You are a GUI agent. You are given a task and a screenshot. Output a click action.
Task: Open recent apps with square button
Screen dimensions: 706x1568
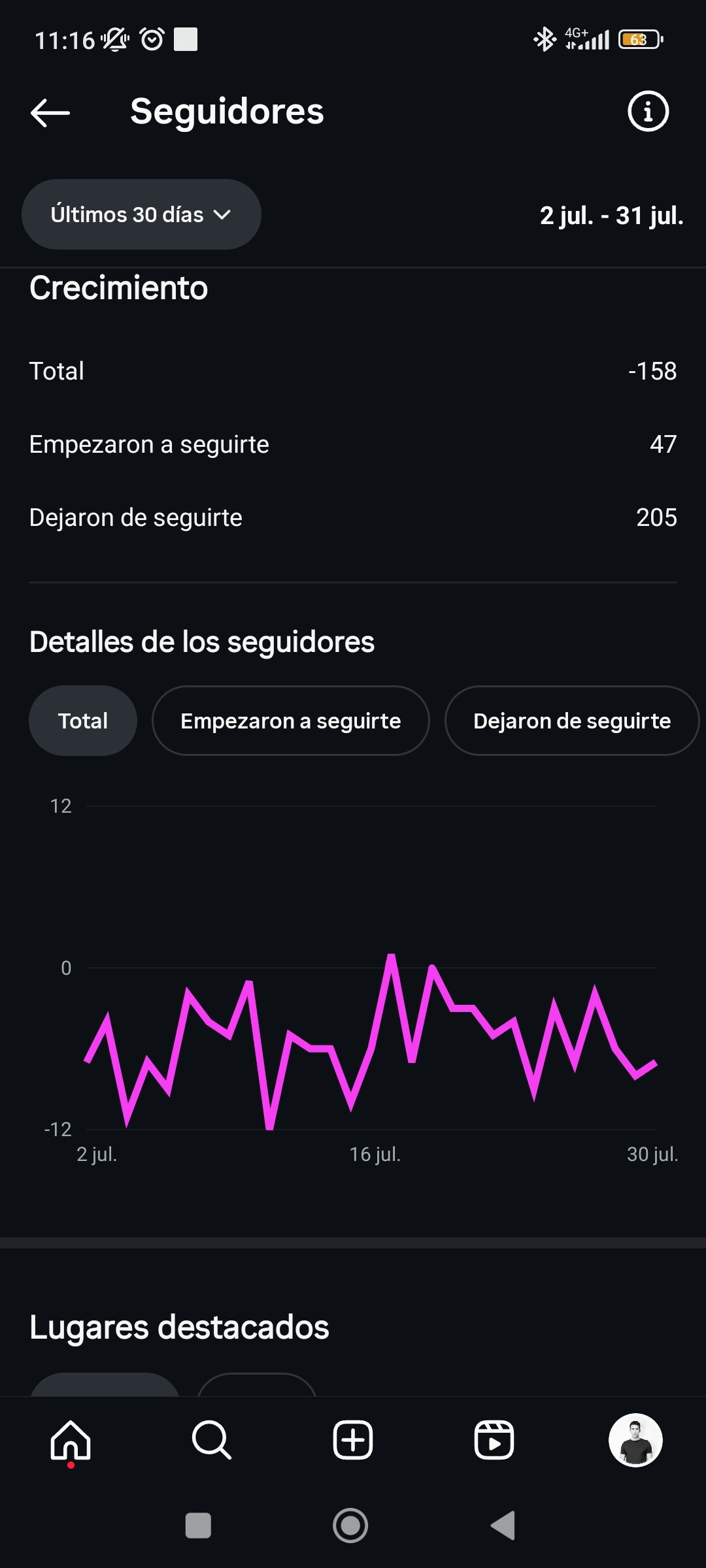tap(198, 1526)
